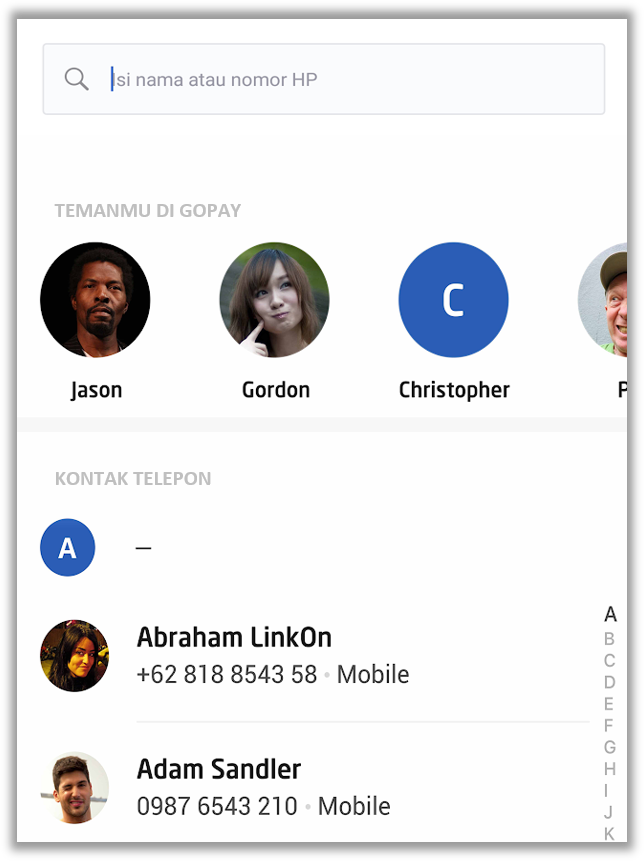
Task: Jump to letter D in the index
Action: click(609, 682)
